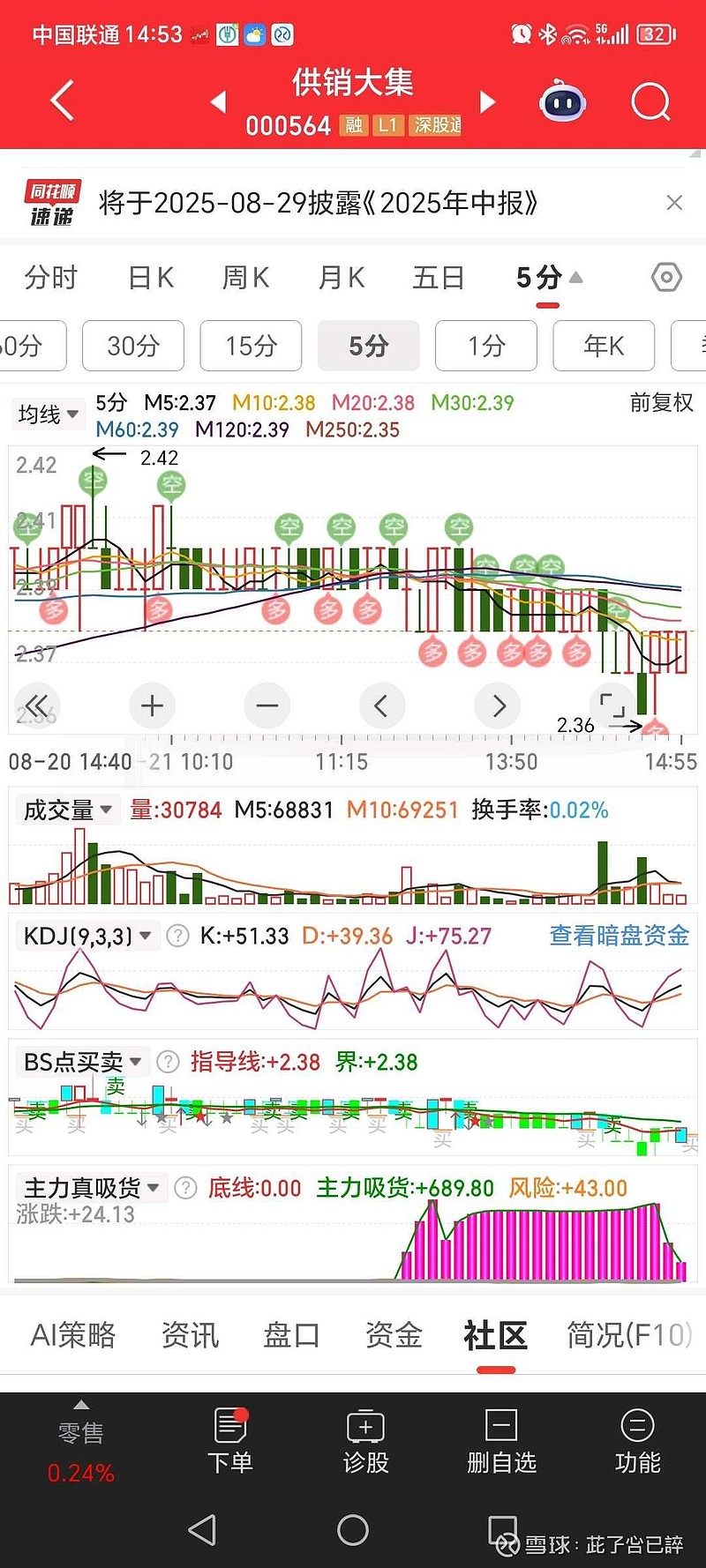This screenshot has height=1568, width=706.
Task: Tap the system home button
Action: point(353,1530)
